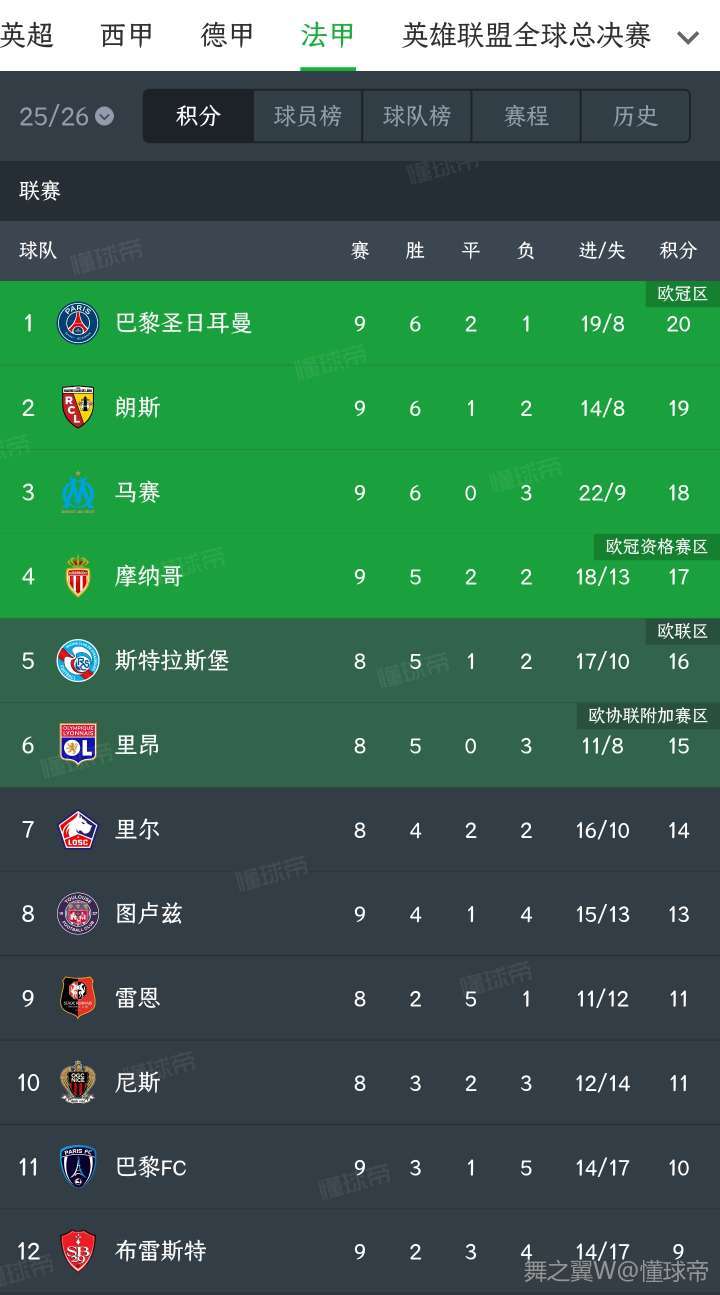View the 赛程 schedule tab
Image resolution: width=720 pixels, height=1295 pixels.
tap(526, 116)
